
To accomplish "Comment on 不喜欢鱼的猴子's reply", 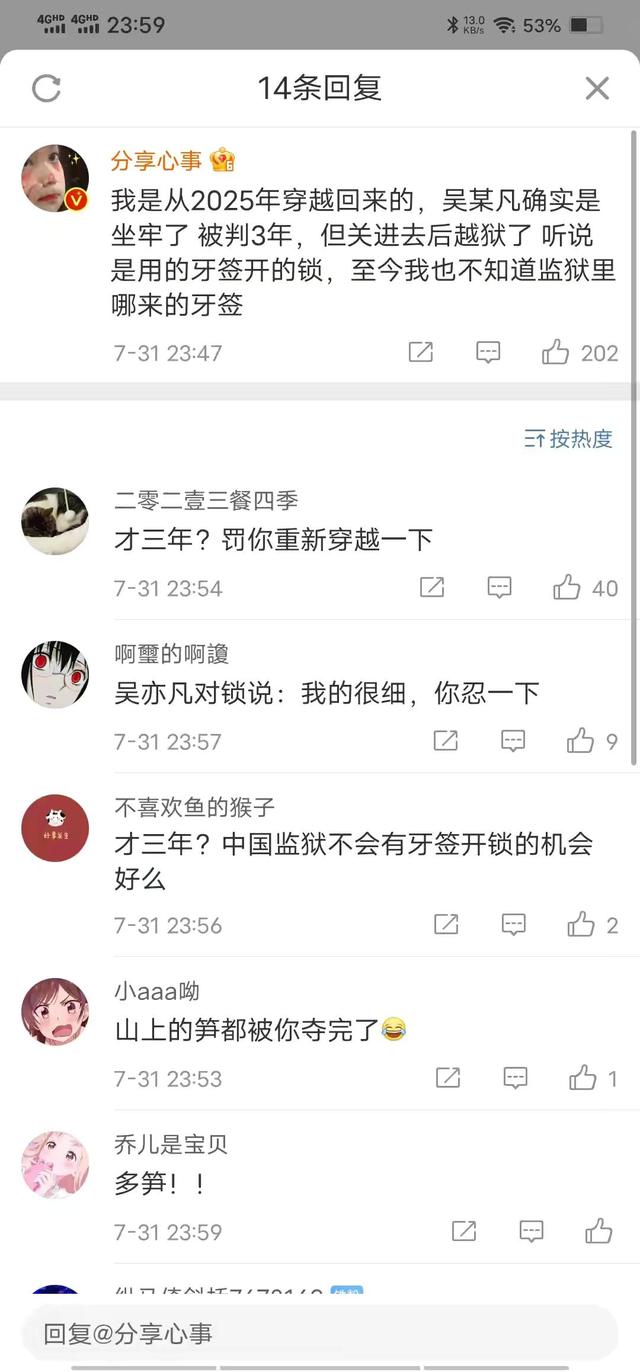I will [x=514, y=925].
